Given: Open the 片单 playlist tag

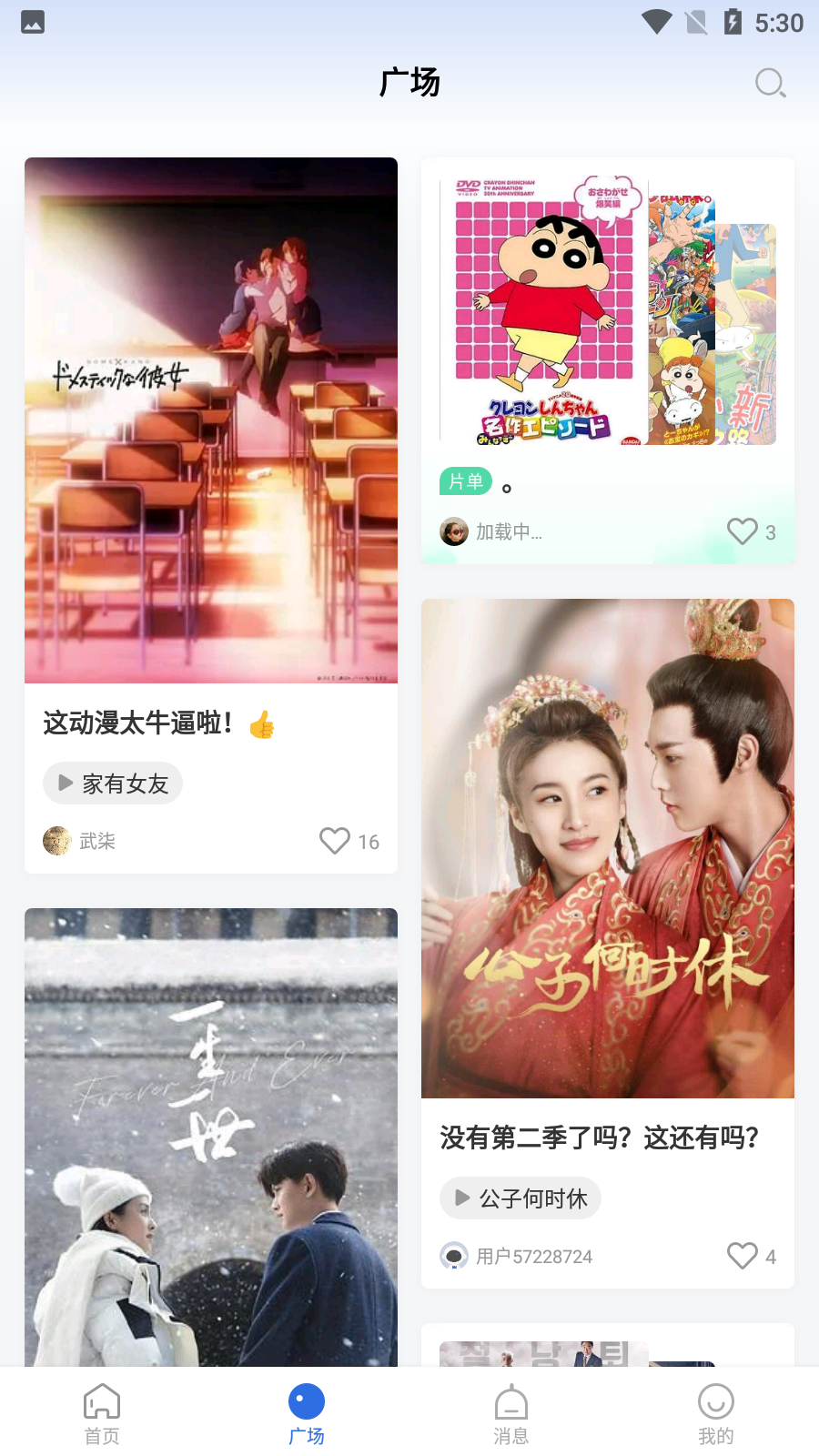Looking at the screenshot, I should point(465,481).
